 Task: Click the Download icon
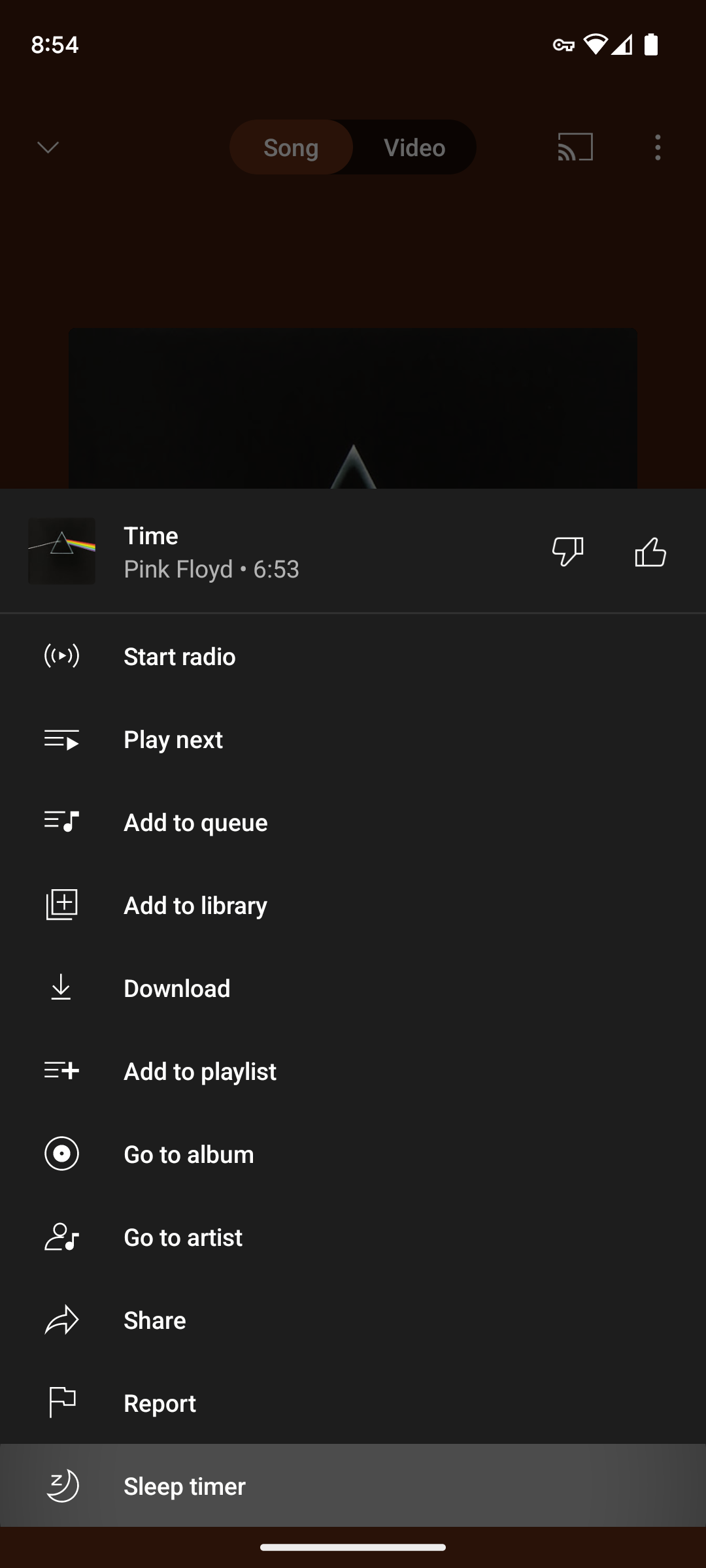[x=61, y=988]
